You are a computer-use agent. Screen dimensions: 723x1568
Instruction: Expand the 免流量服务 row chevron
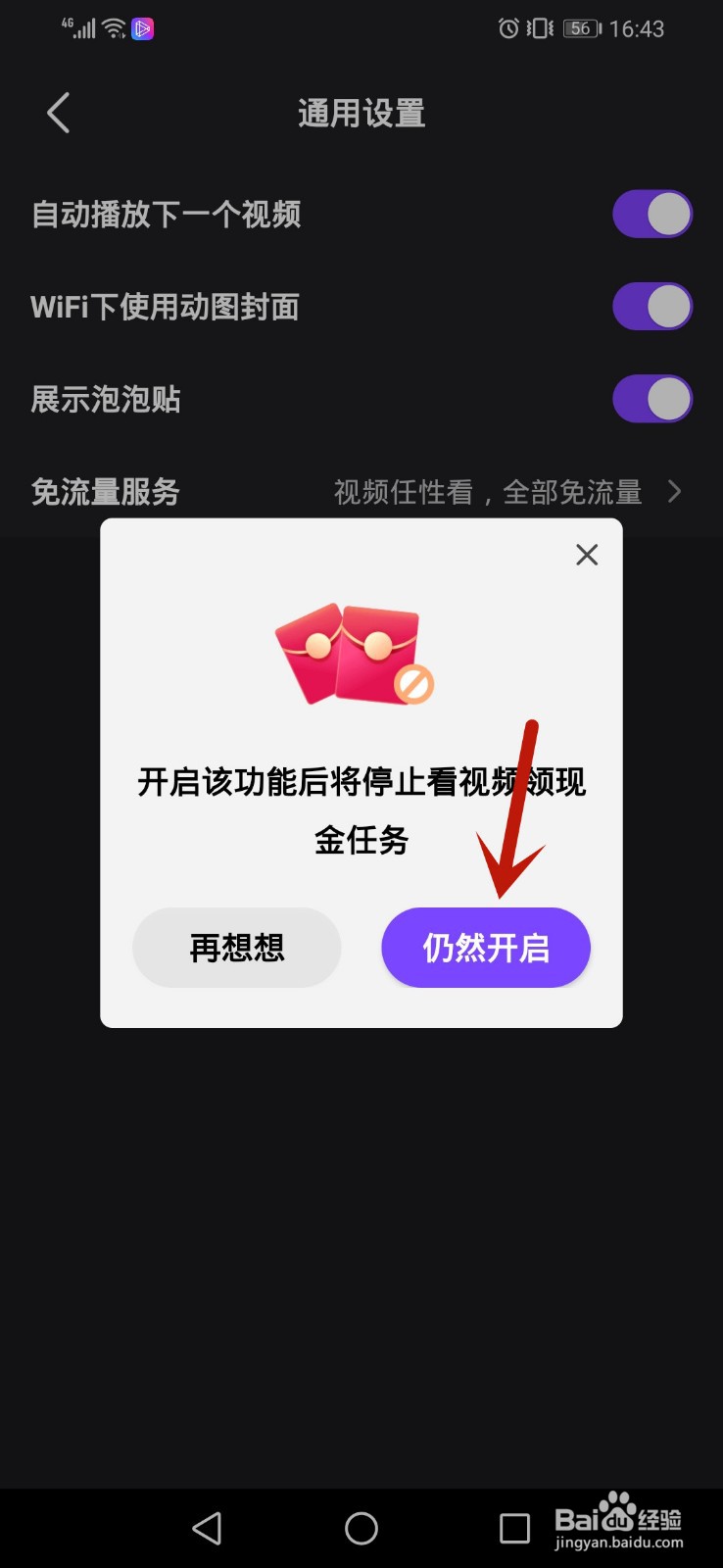(x=675, y=491)
